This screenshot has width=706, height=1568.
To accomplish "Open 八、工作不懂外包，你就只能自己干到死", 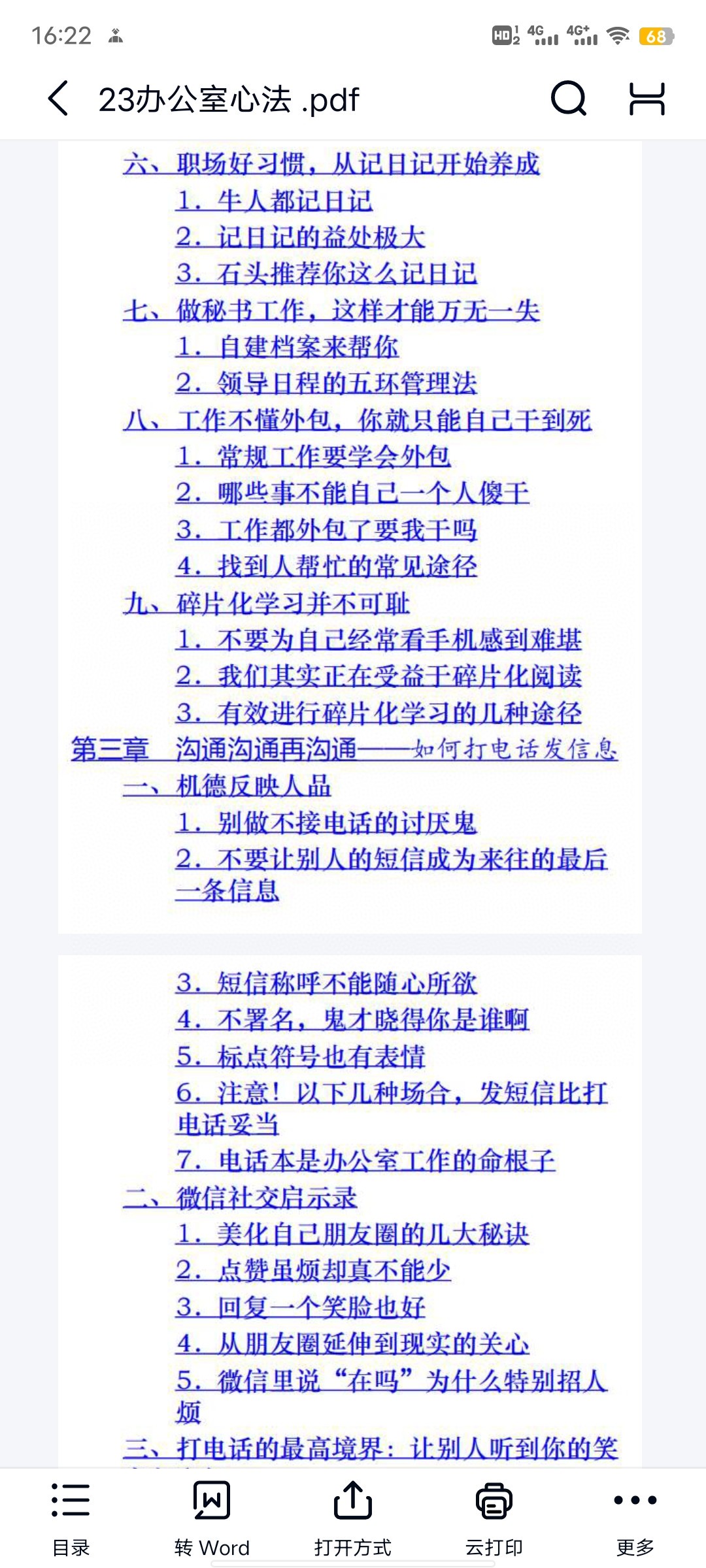I will coord(358,420).
